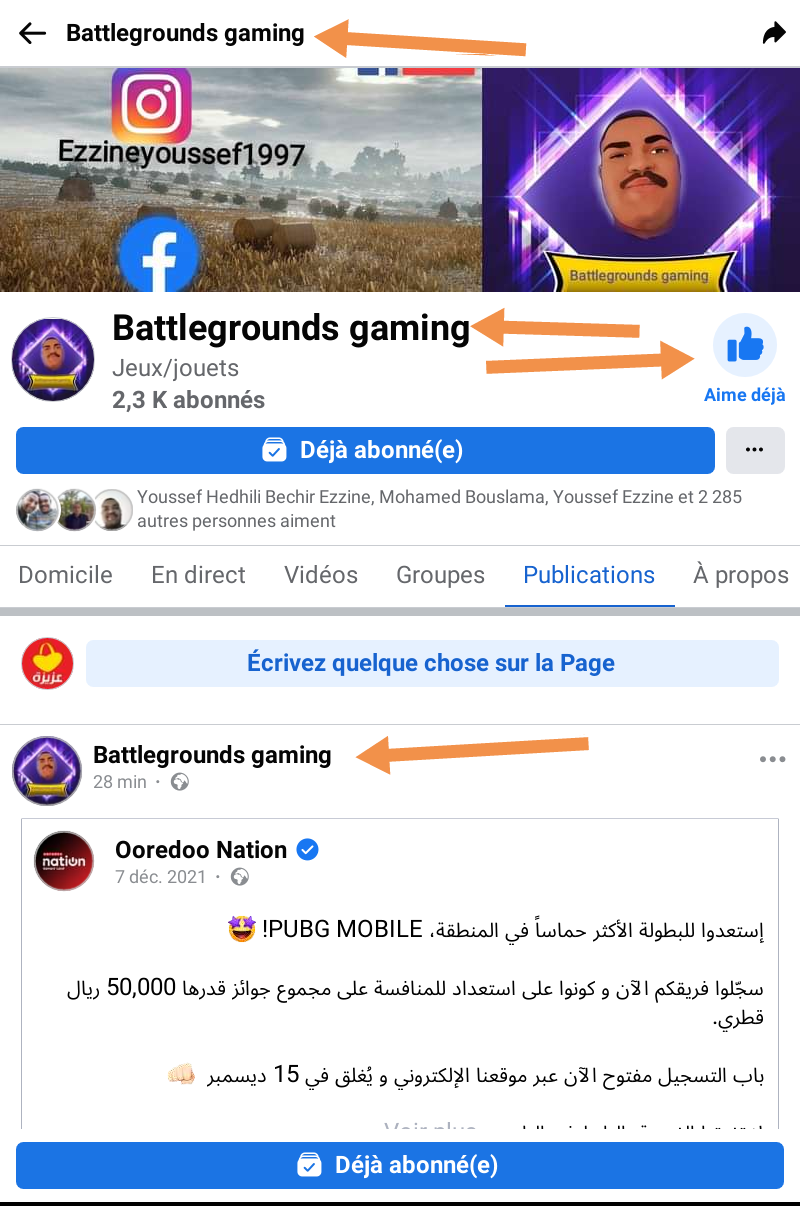This screenshot has width=800, height=1206.
Task: Open the Groupes tab
Action: point(440,575)
